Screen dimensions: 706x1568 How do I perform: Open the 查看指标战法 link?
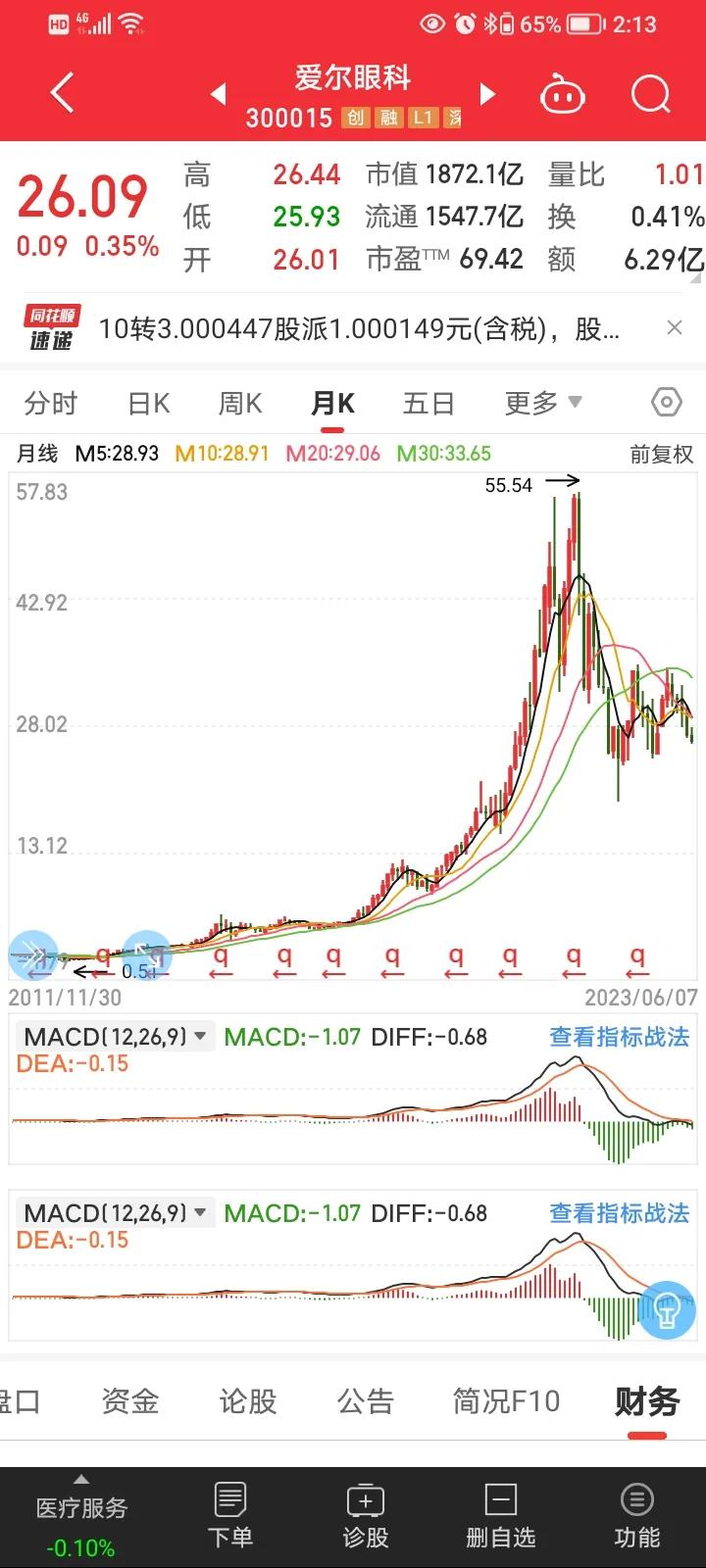(618, 1036)
